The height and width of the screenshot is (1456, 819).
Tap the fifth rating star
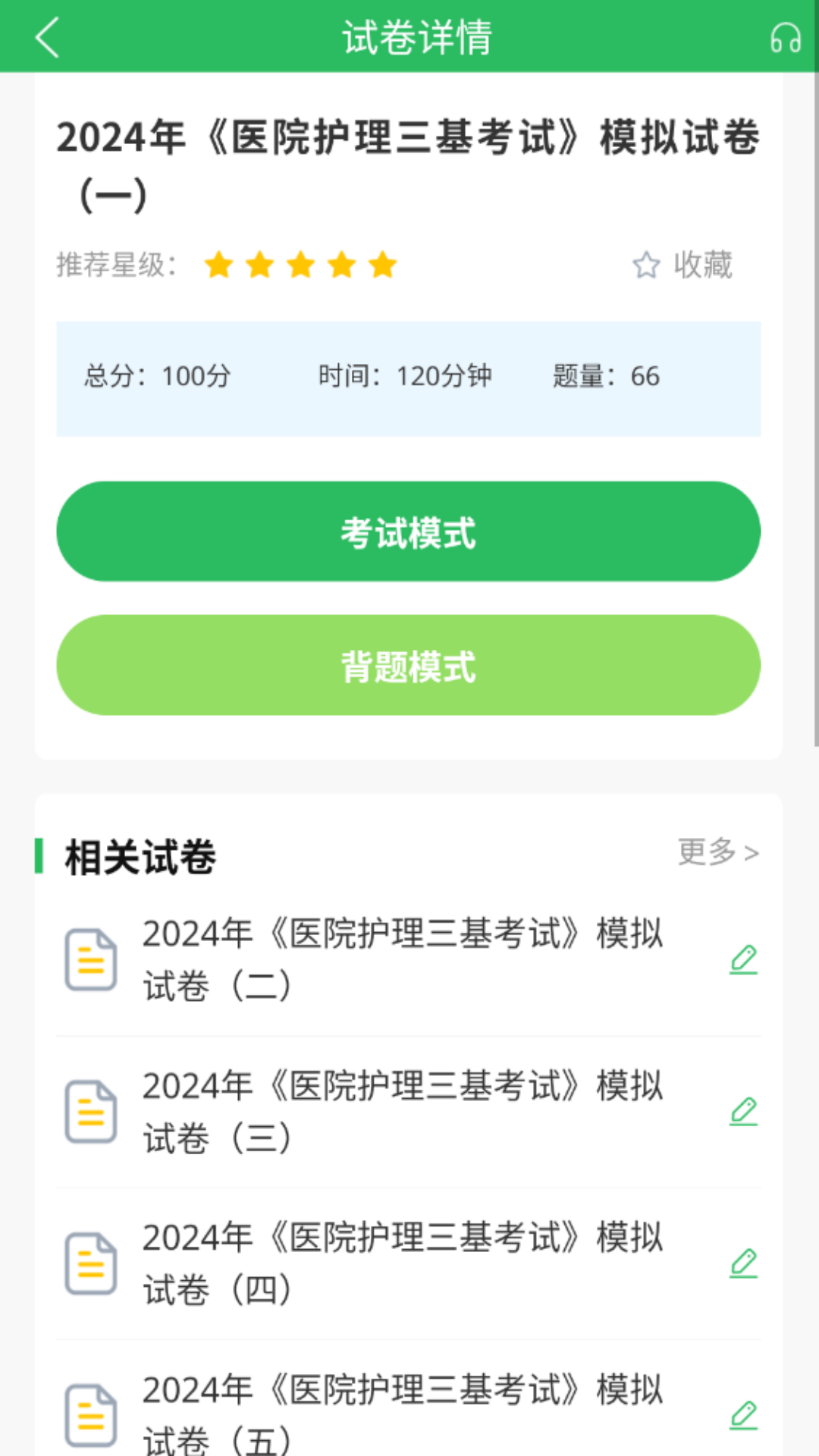382,265
